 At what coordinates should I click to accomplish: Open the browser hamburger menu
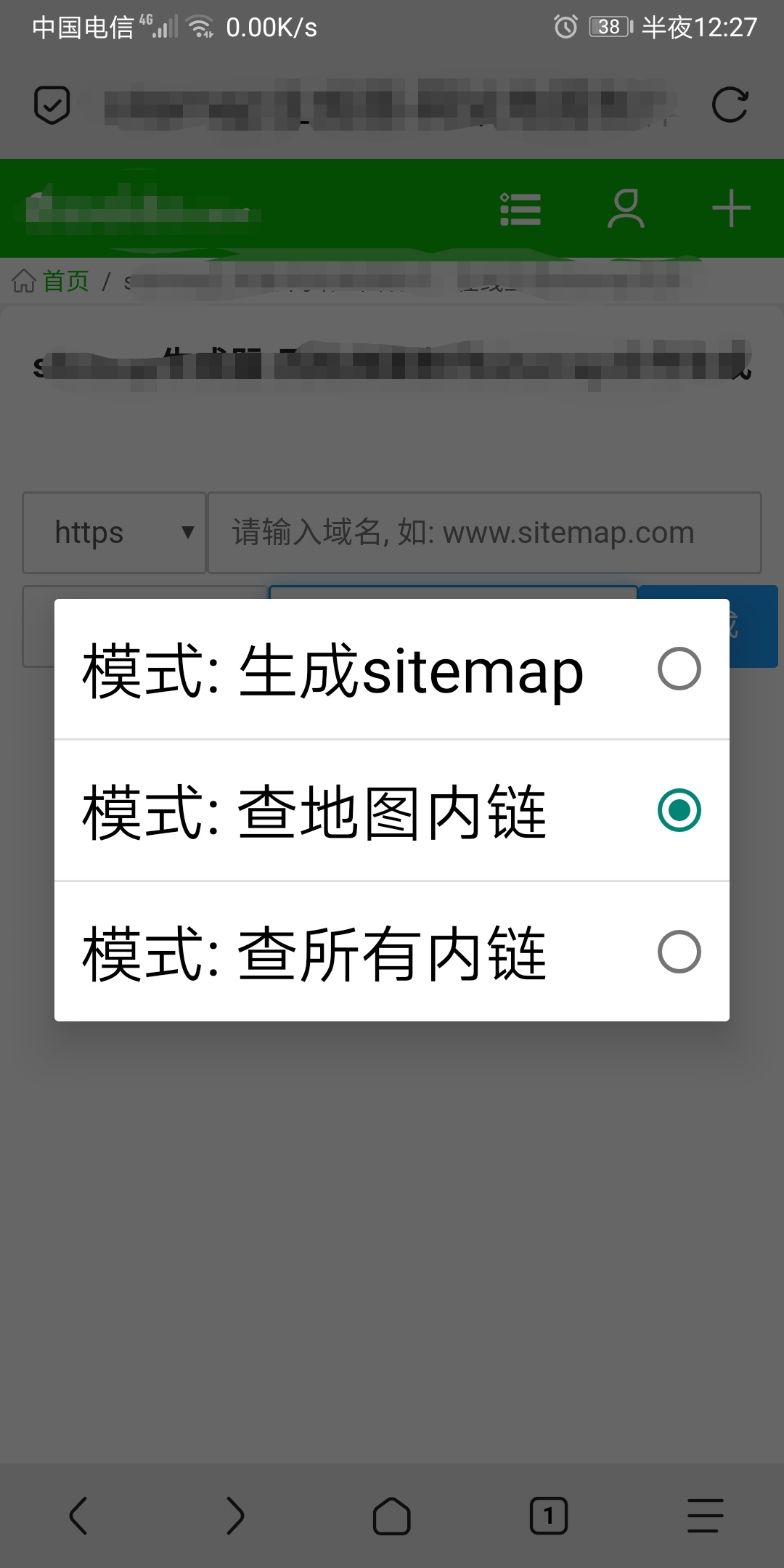pos(706,1516)
